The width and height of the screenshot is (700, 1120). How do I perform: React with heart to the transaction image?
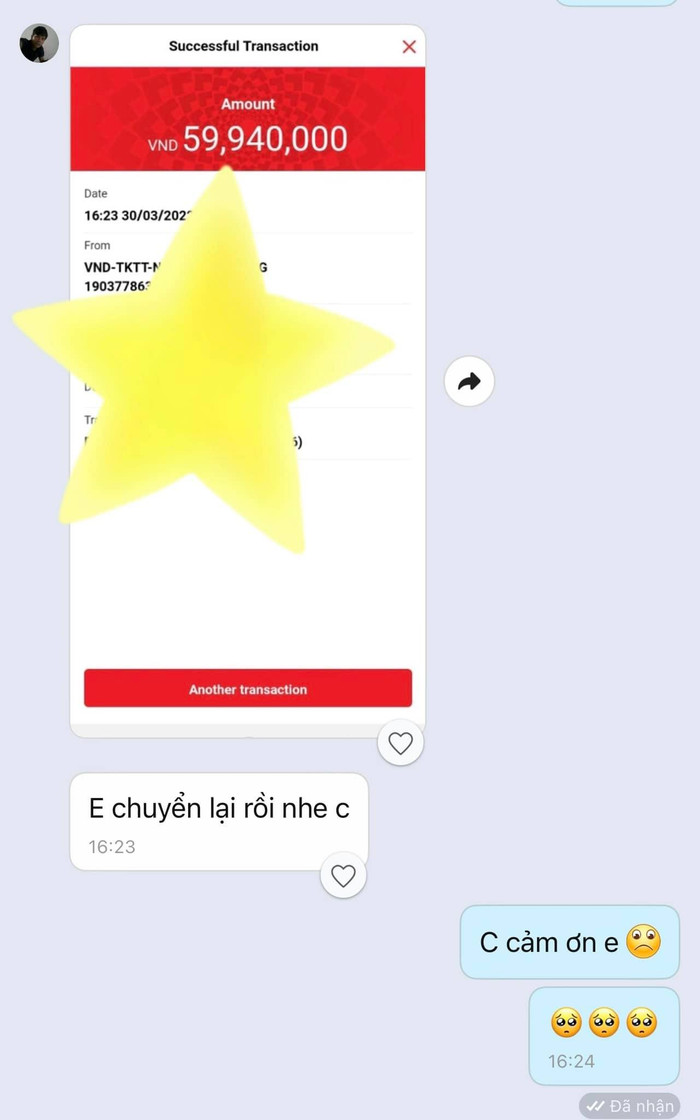tap(400, 743)
